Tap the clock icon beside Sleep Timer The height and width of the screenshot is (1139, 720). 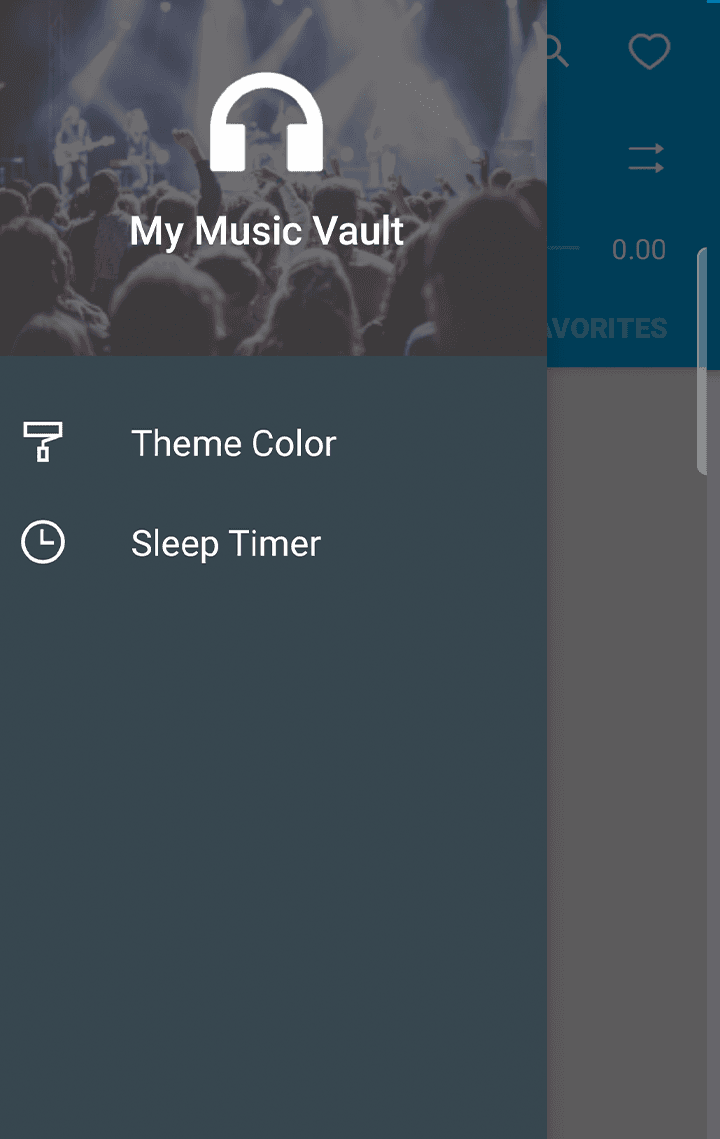click(43, 541)
